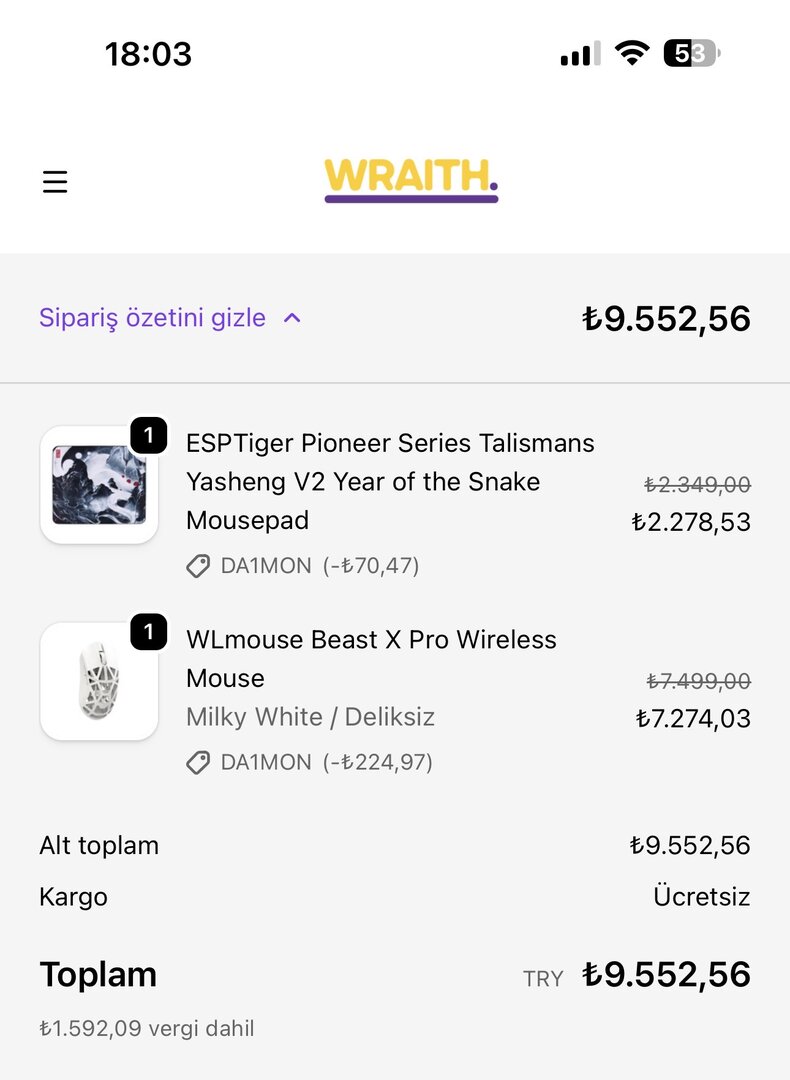Collapse the Sipariş özetini gizle summary
The width and height of the screenshot is (790, 1080).
170,318
